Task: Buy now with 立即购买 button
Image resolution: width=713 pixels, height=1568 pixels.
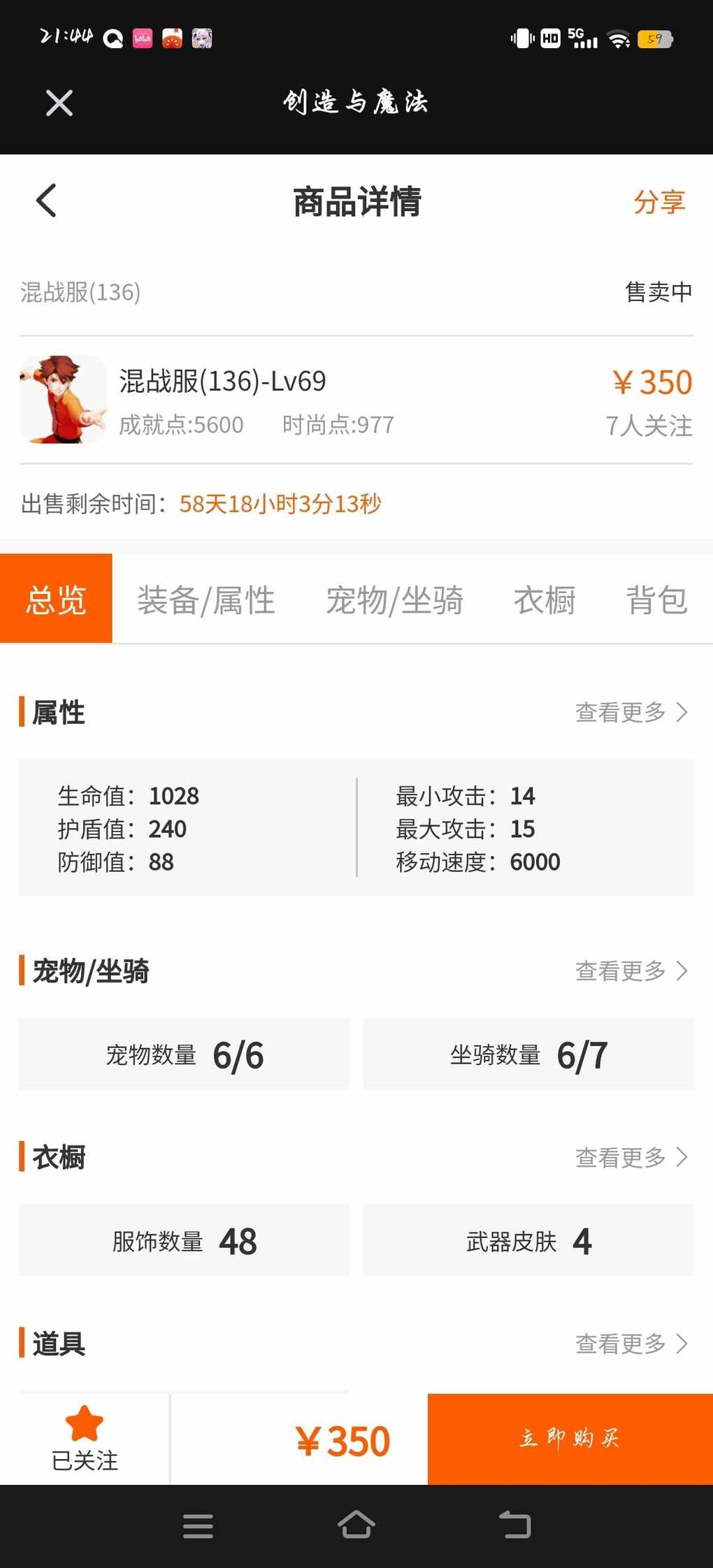Action: click(570, 1438)
